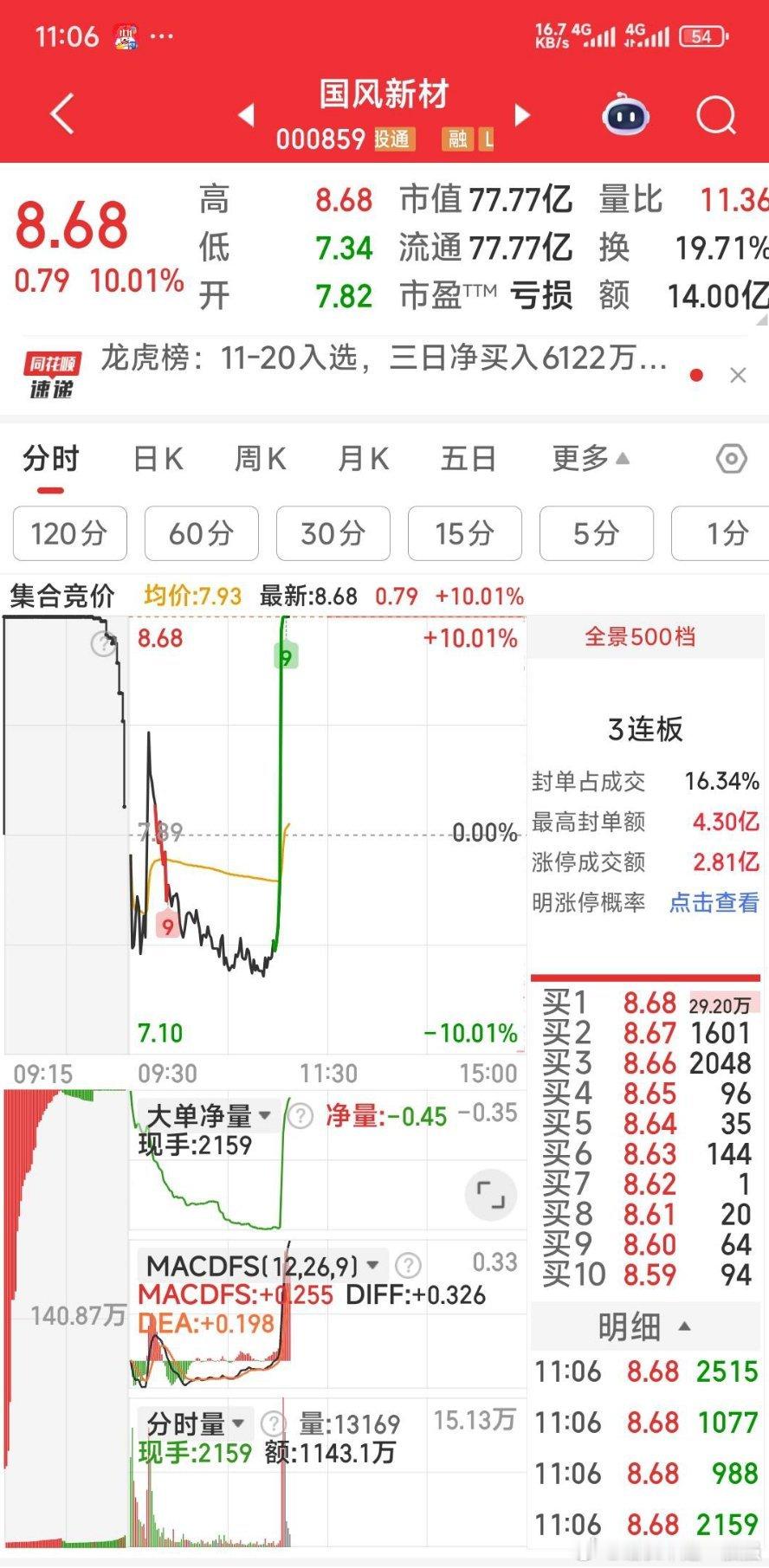The image size is (769, 1568).
Task: Select the 五日 chart tab
Action: pos(468,460)
